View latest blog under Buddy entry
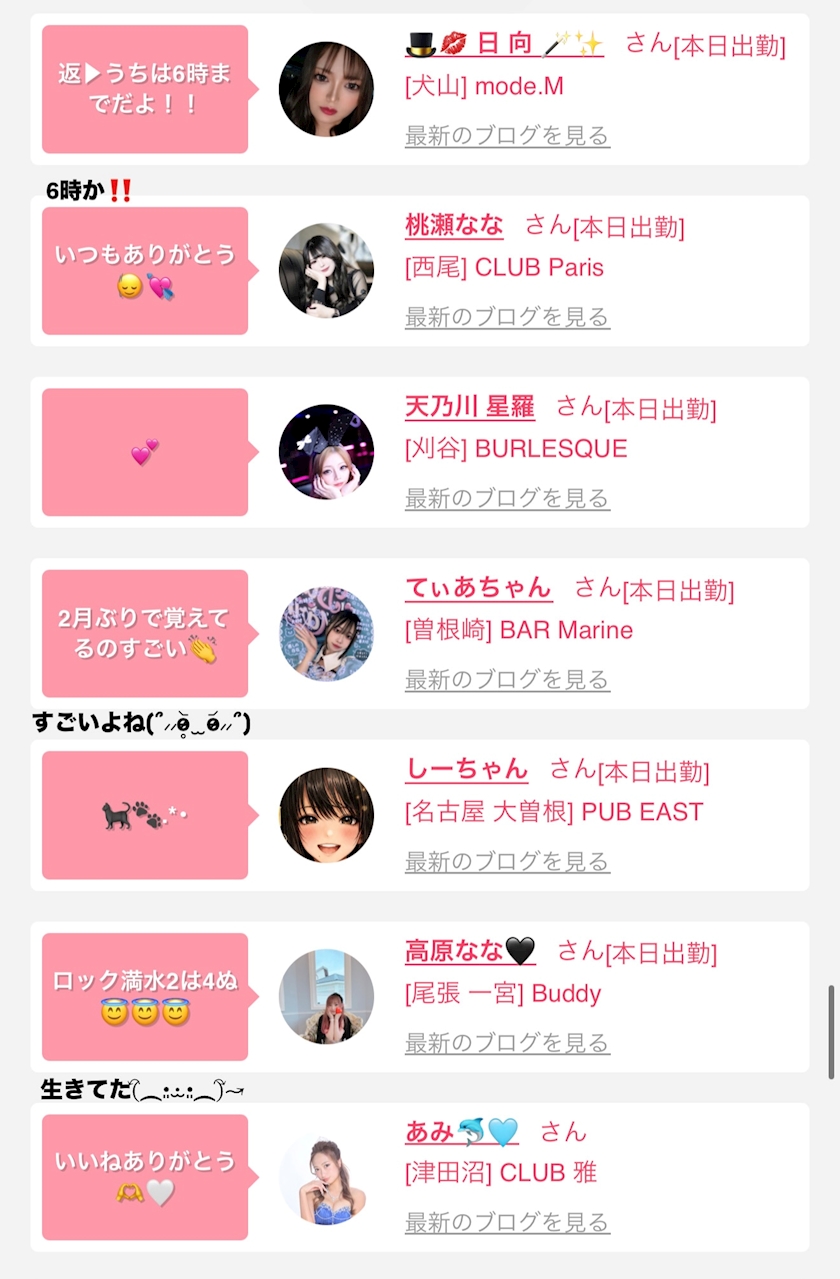 click(x=507, y=1043)
